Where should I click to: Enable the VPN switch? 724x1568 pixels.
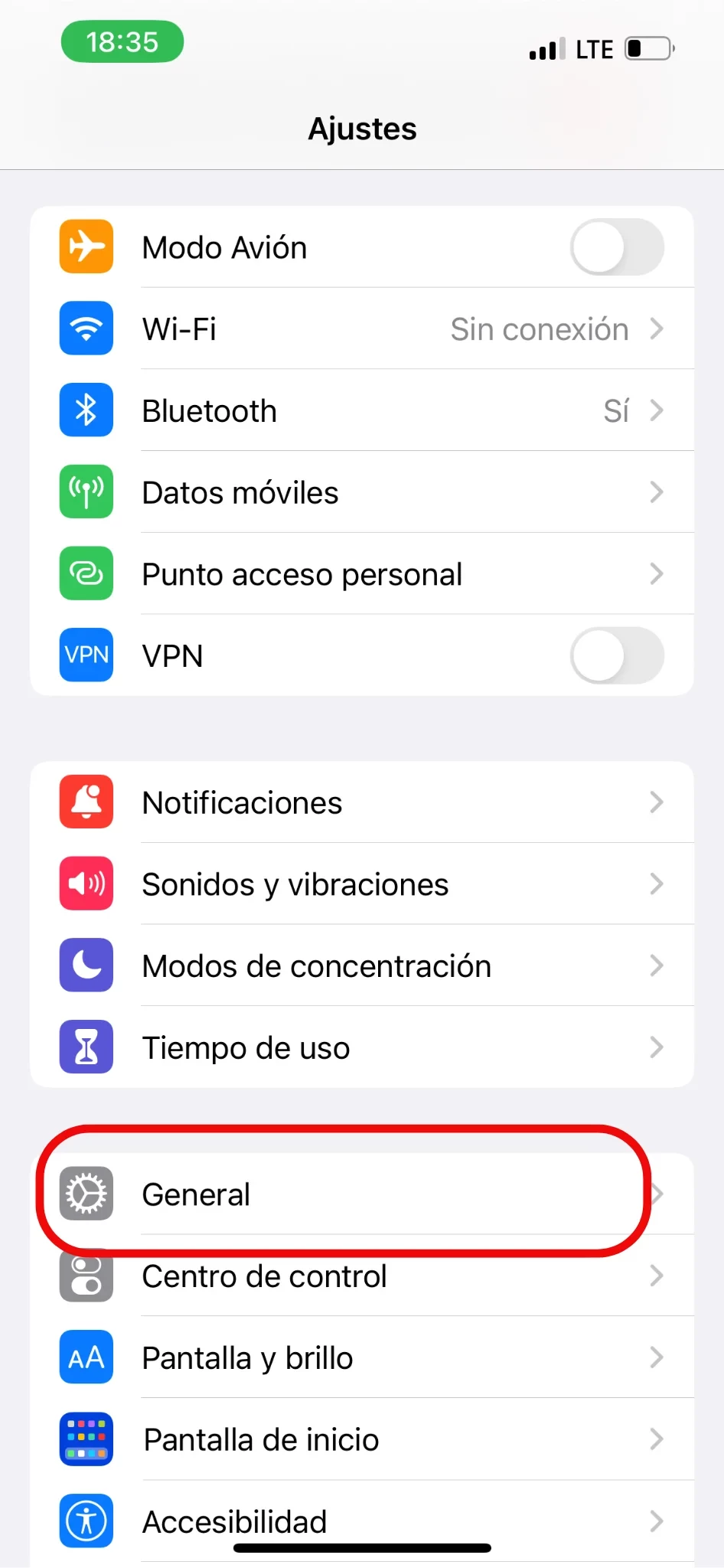click(616, 655)
